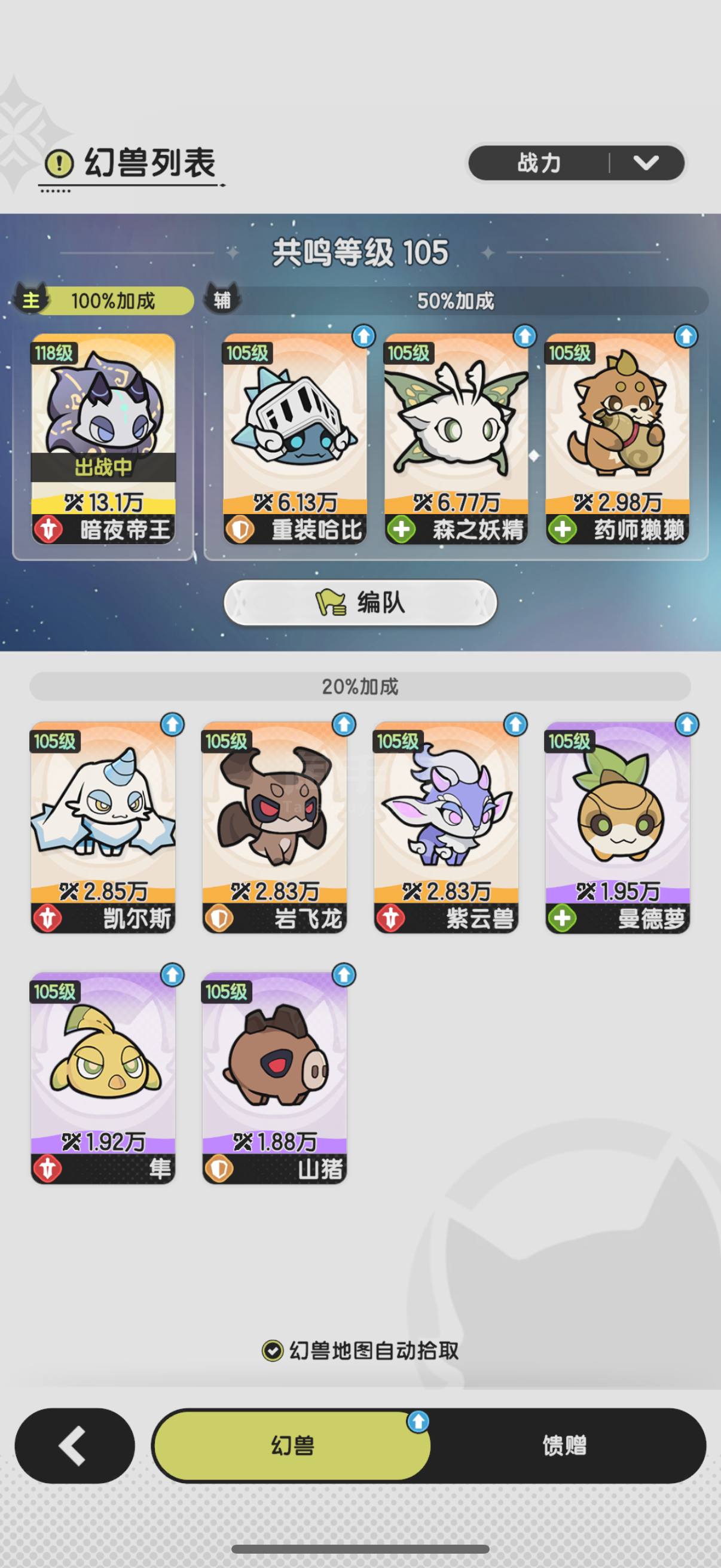
Task: Toggle 幻兽地图自动拾取 checkbox
Action: click(273, 1351)
